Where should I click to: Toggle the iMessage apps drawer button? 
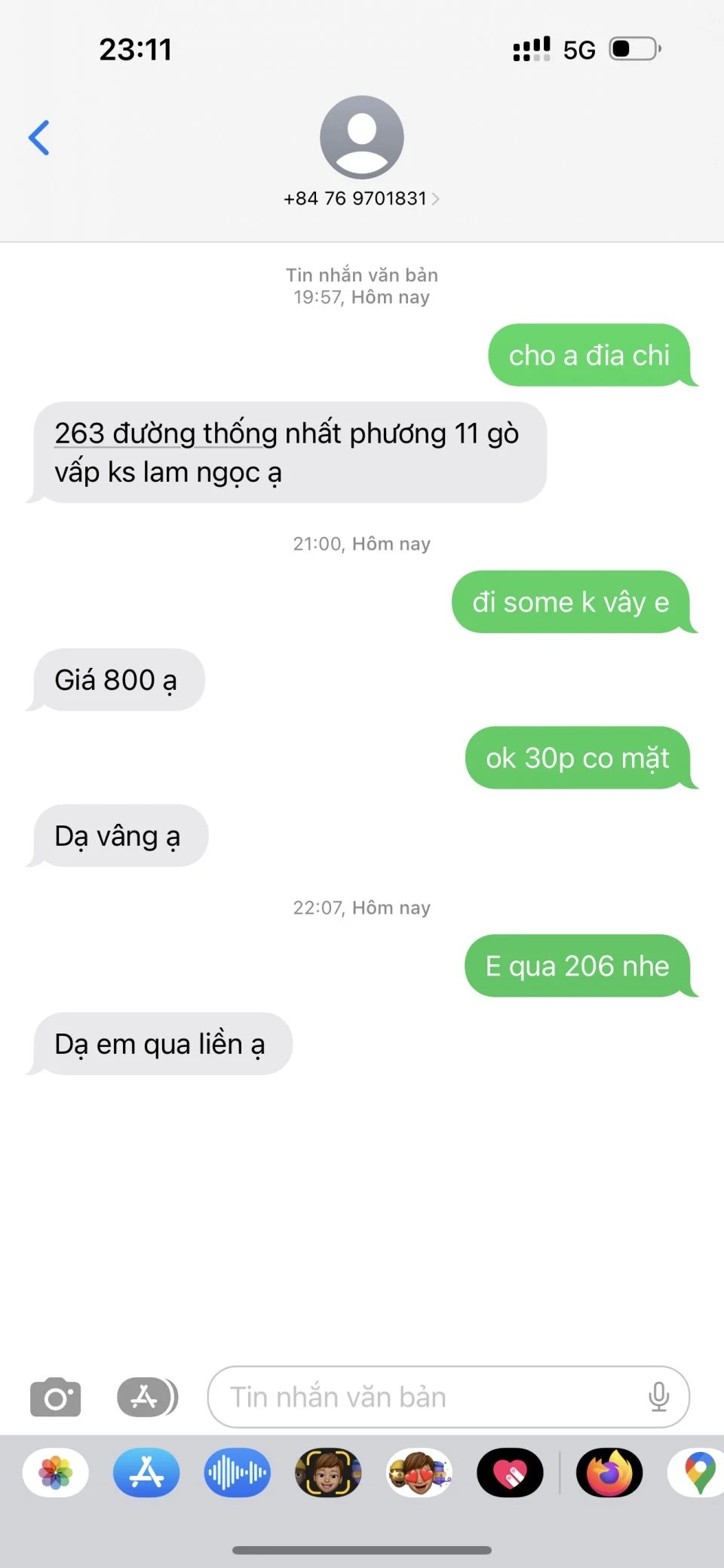[x=147, y=1397]
